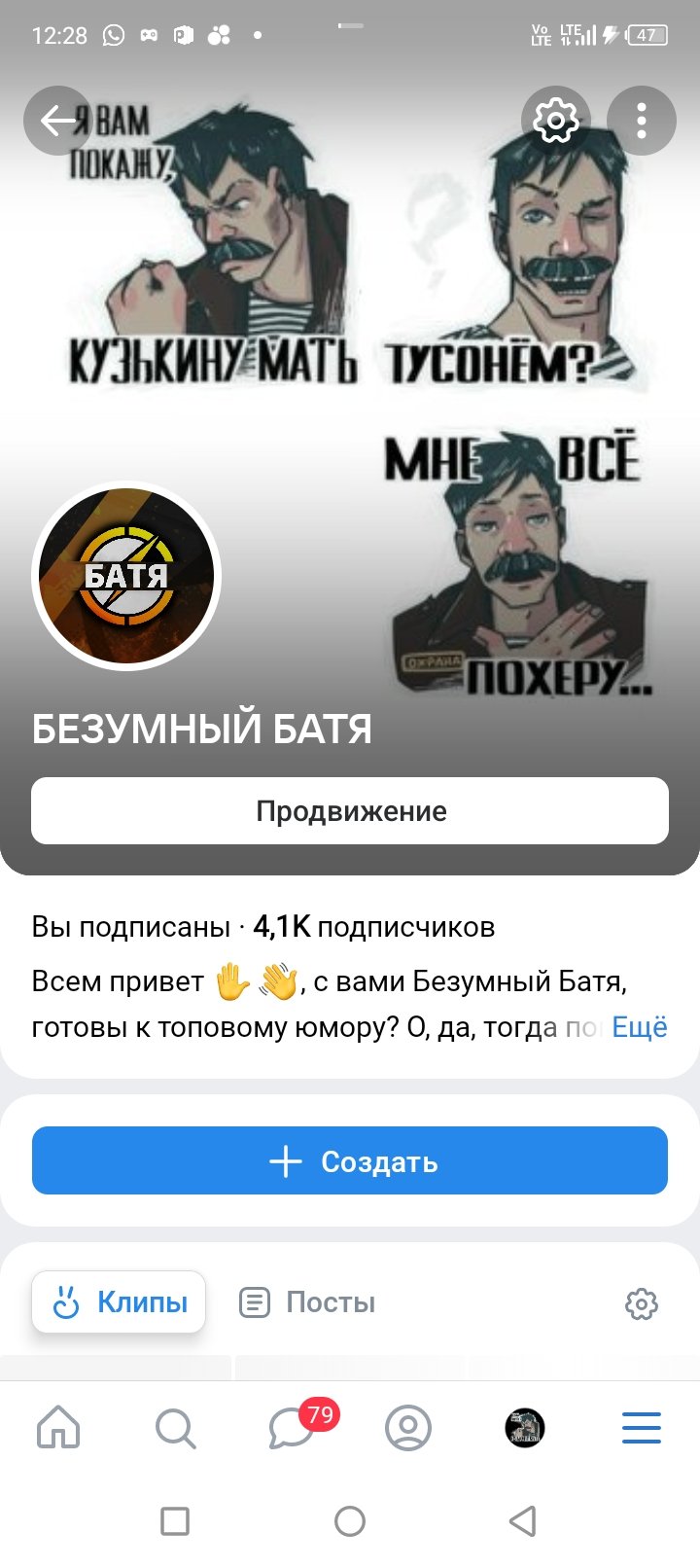Open the three-dot overflow menu
The width and height of the screenshot is (700, 1568).
click(642, 121)
